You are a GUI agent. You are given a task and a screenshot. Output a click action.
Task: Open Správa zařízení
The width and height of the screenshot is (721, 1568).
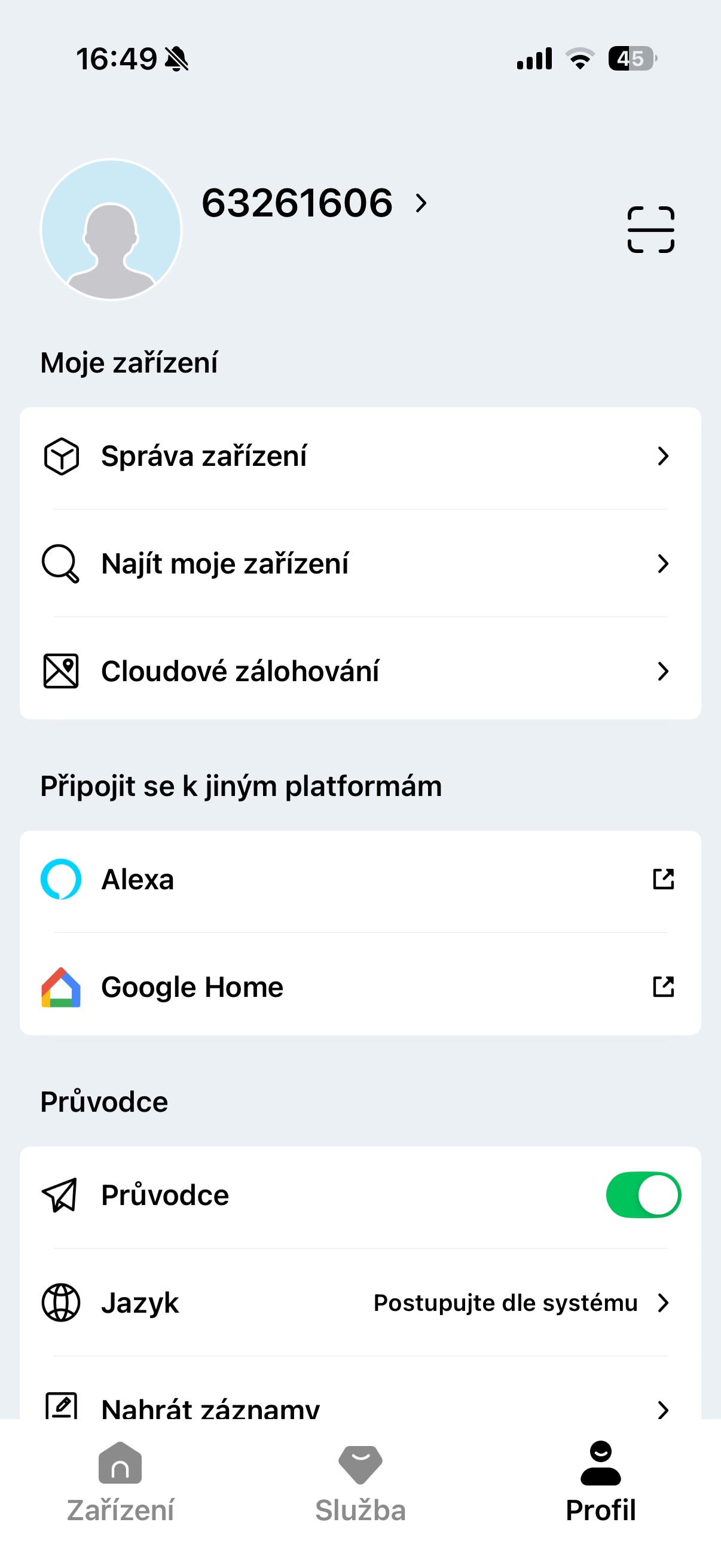tap(360, 456)
